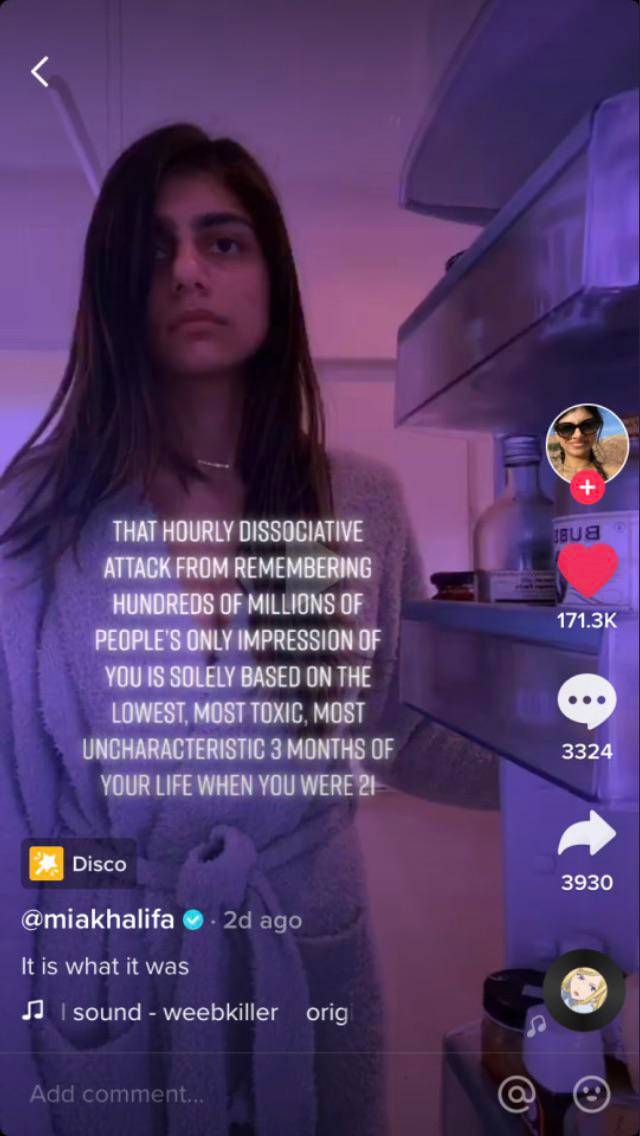Open the @miakhalifa username

click(x=97, y=919)
